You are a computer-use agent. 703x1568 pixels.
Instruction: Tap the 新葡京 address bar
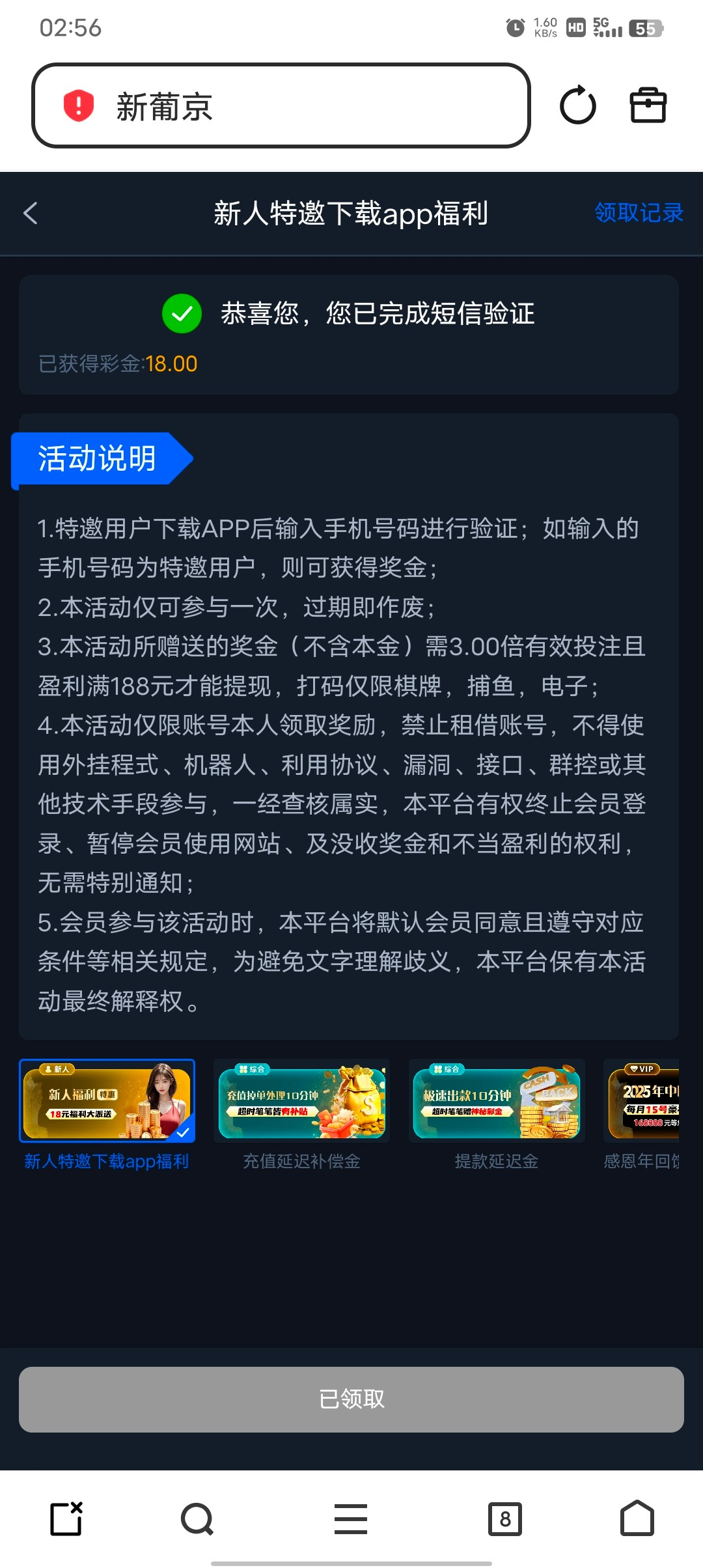[280, 105]
